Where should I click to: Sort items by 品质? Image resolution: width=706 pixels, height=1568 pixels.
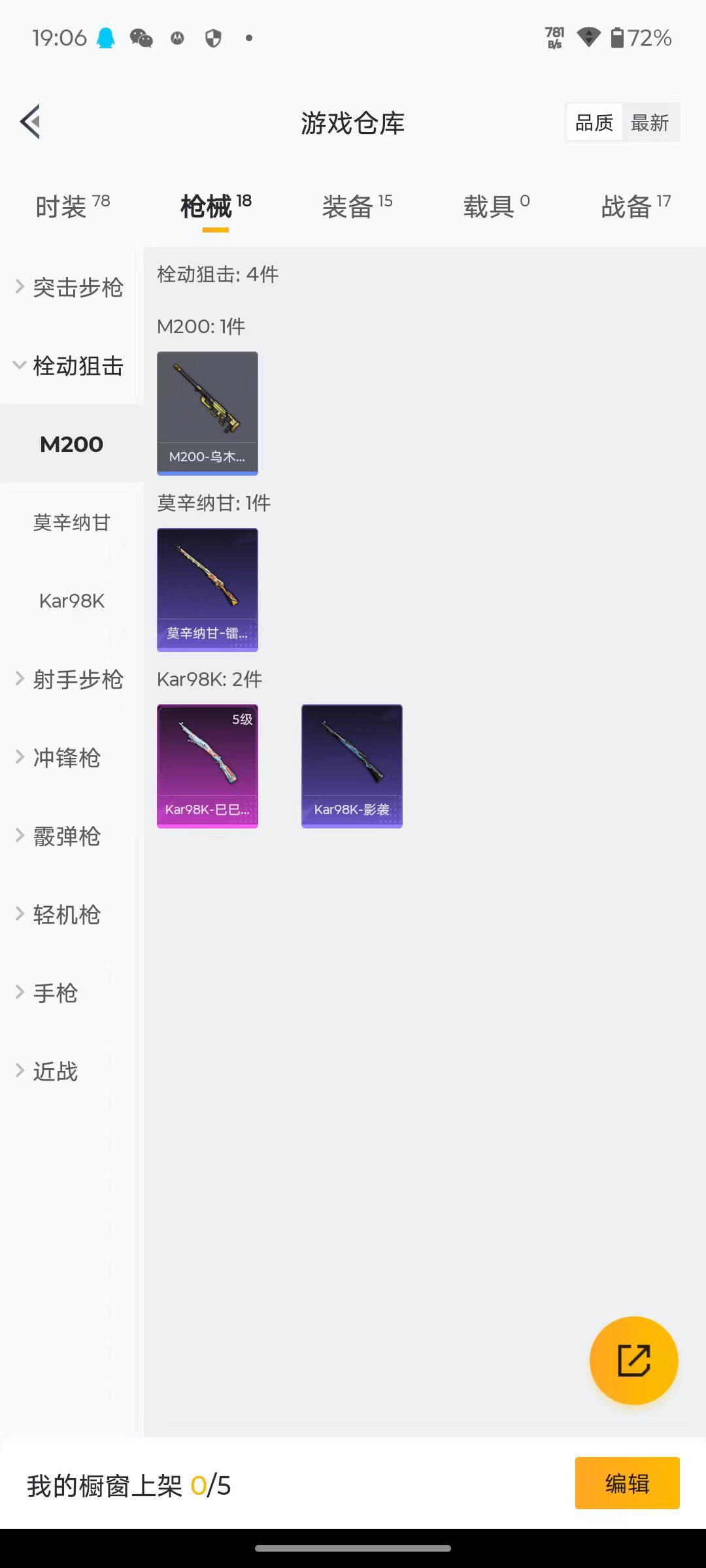pyautogui.click(x=594, y=122)
